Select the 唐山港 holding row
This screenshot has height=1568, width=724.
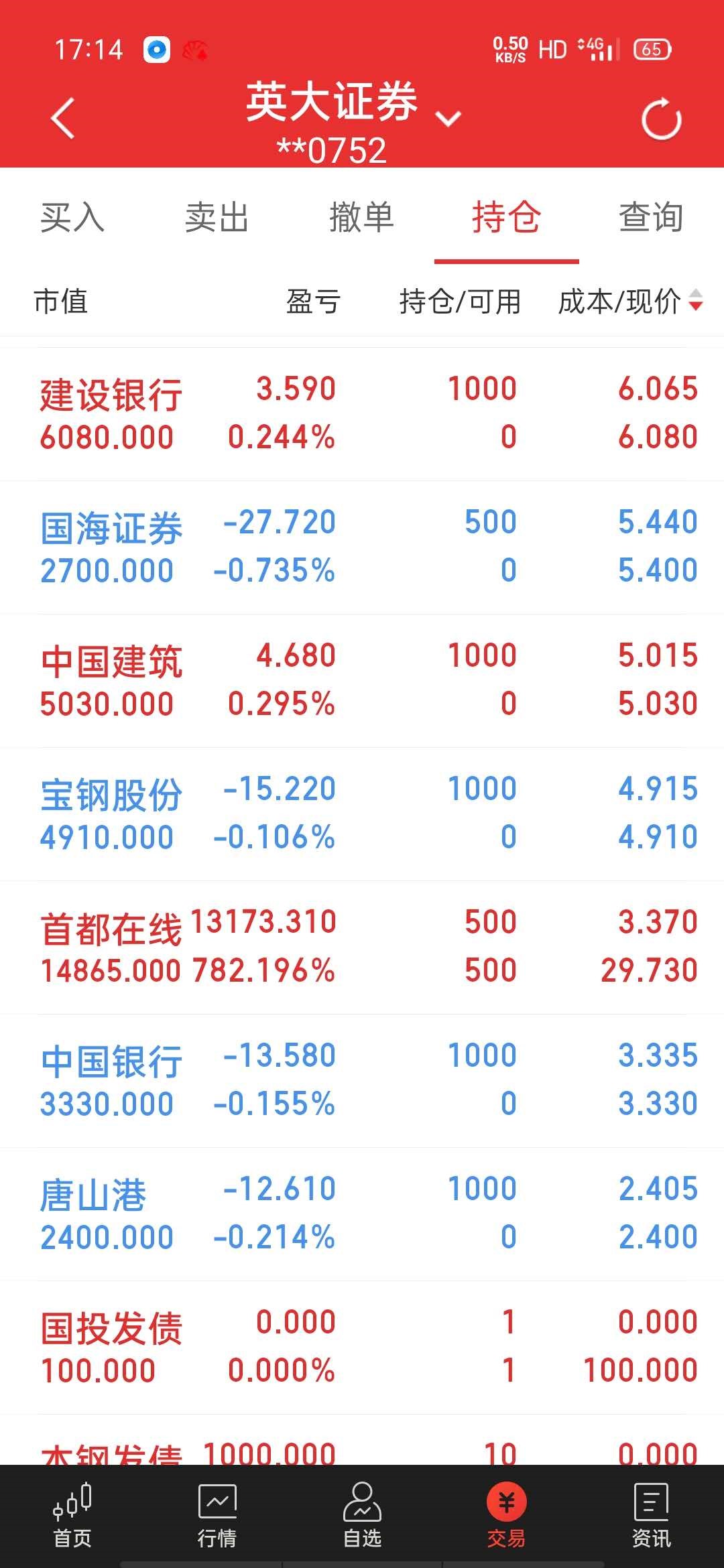(x=362, y=1213)
